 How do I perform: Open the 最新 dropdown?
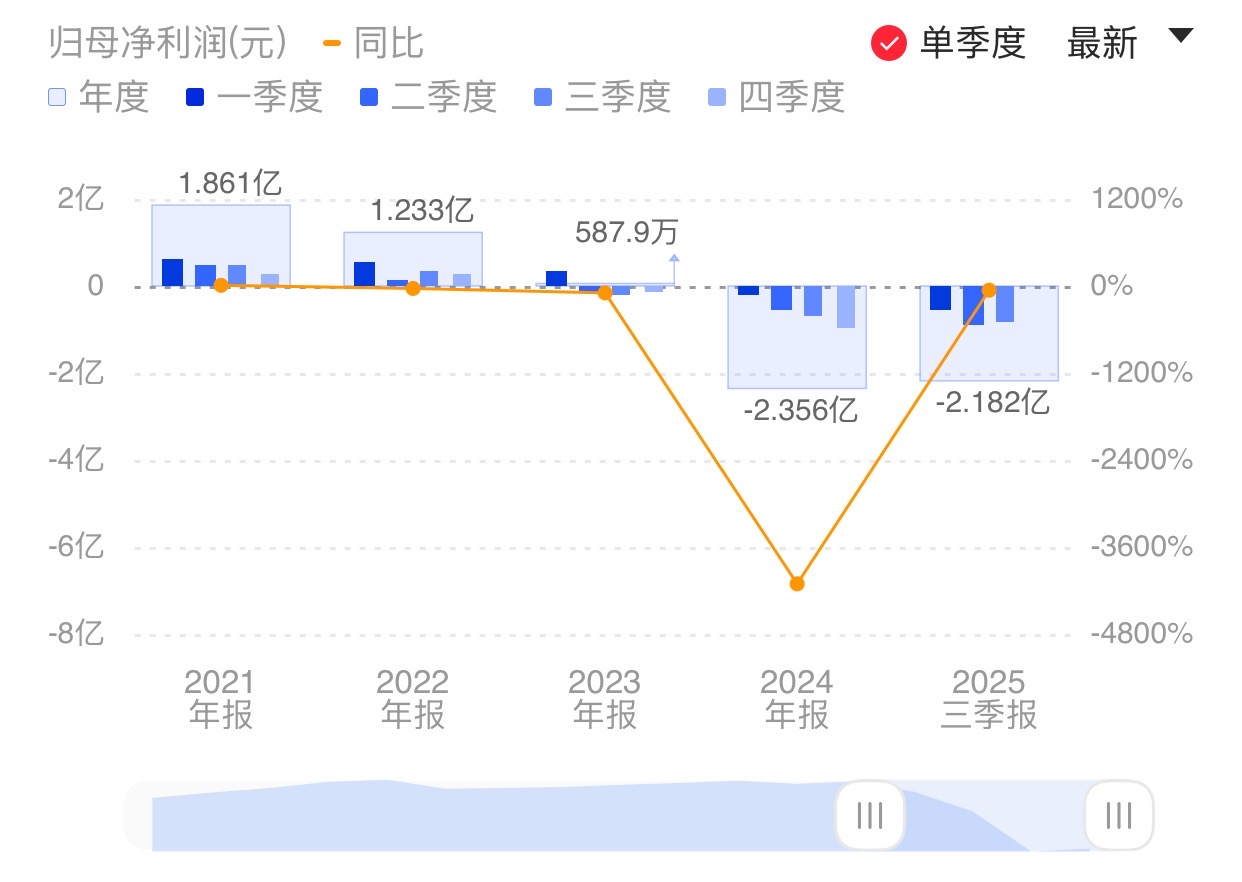(1129, 43)
